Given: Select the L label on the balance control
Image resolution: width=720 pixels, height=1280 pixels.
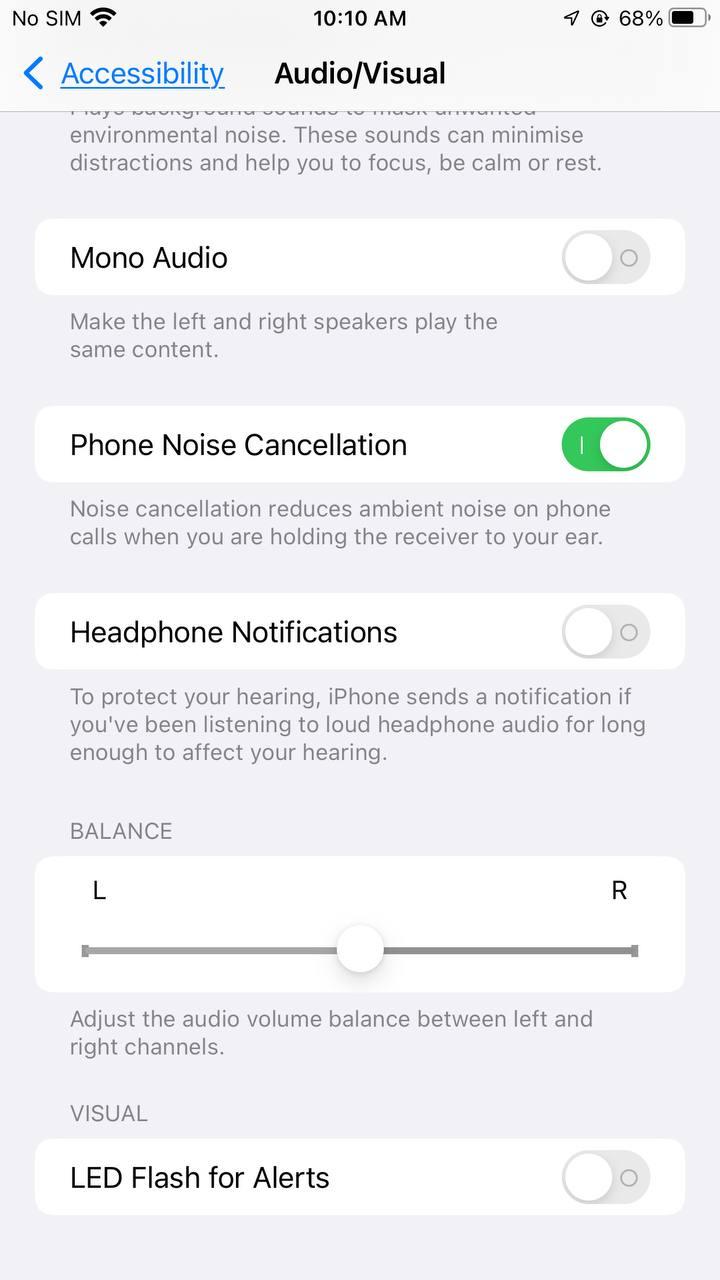Looking at the screenshot, I should click(x=99, y=890).
